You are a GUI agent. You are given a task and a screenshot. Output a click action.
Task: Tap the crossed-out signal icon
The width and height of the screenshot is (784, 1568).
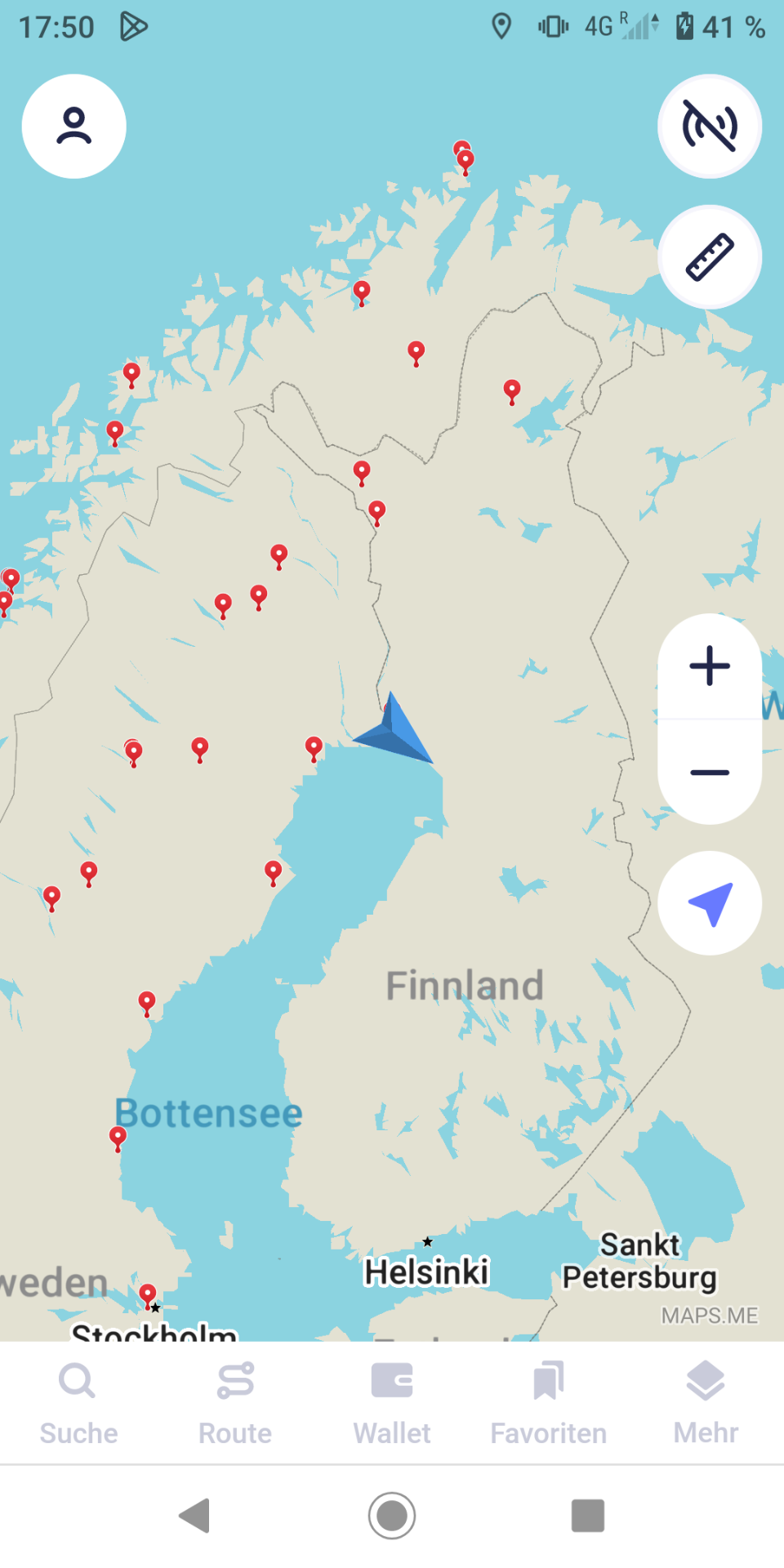point(709,127)
